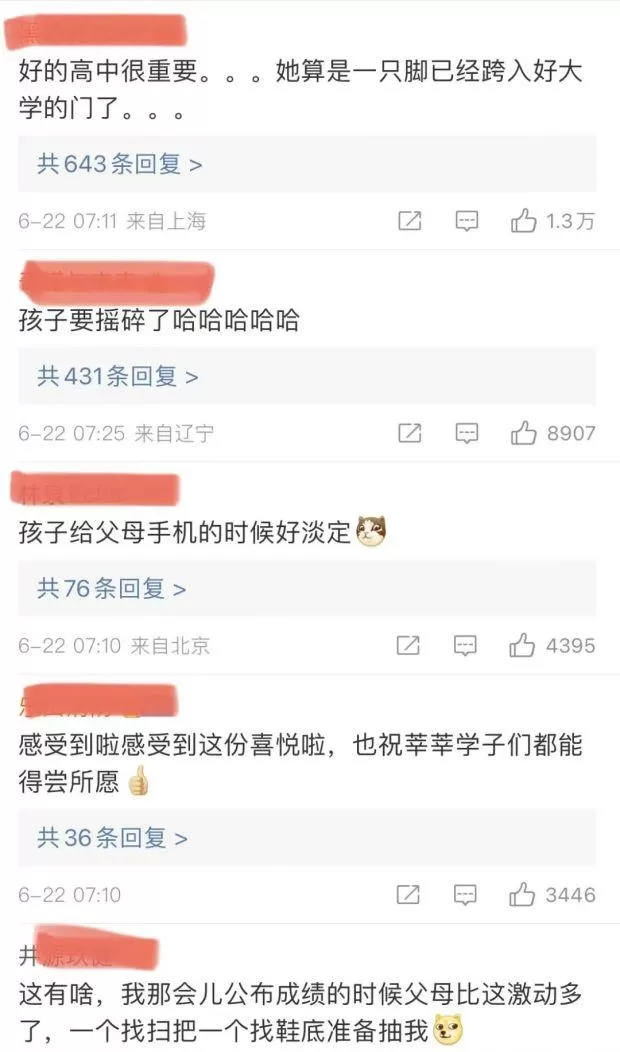This screenshot has height=1052, width=620.
Task: Like the comment with 4395 likes
Action: (x=524, y=646)
